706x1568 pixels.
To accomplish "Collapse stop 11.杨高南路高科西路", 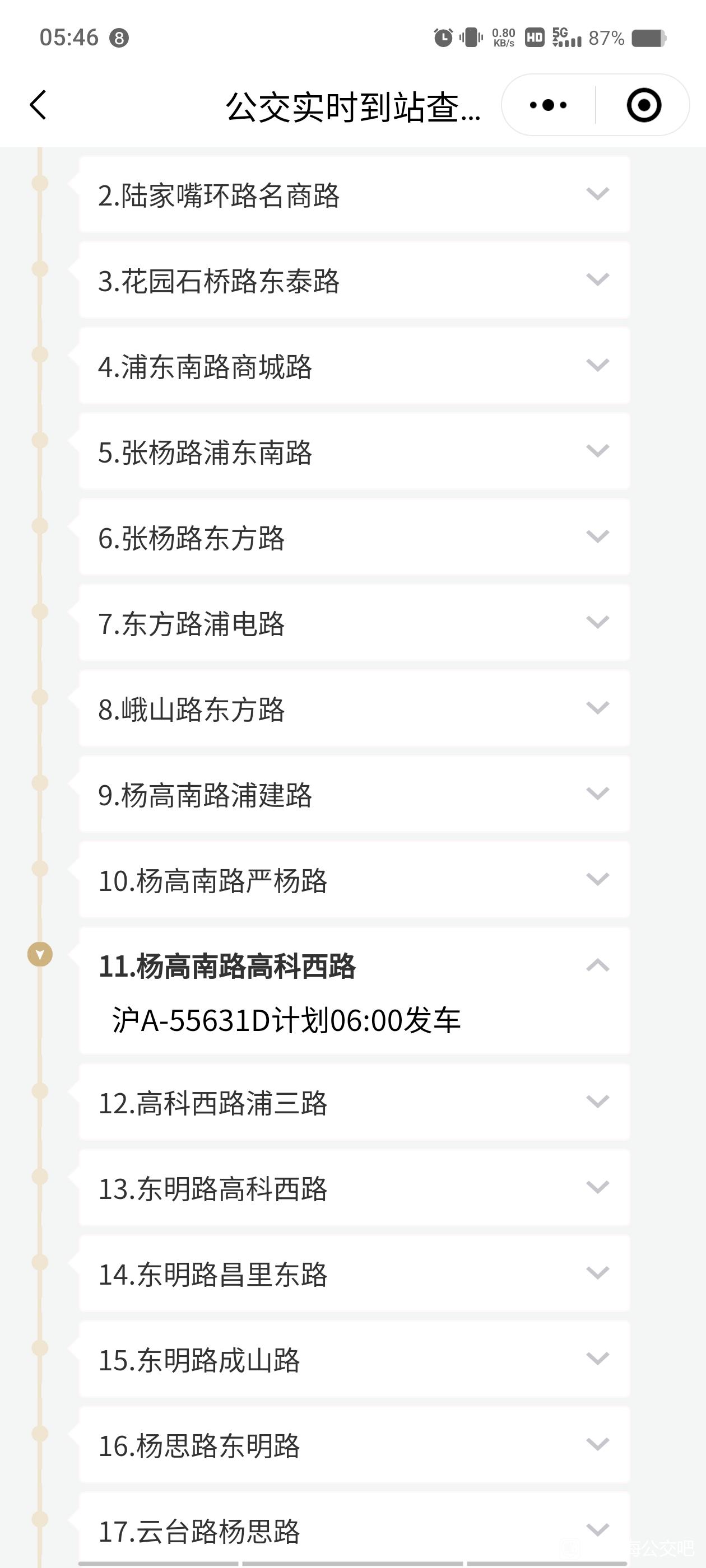I will (x=355, y=966).
